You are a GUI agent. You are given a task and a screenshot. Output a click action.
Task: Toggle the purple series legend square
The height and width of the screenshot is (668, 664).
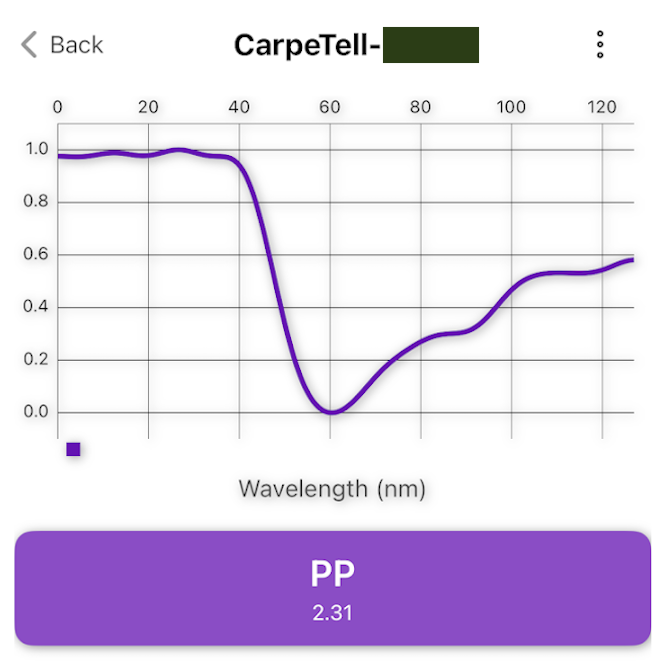(73, 450)
